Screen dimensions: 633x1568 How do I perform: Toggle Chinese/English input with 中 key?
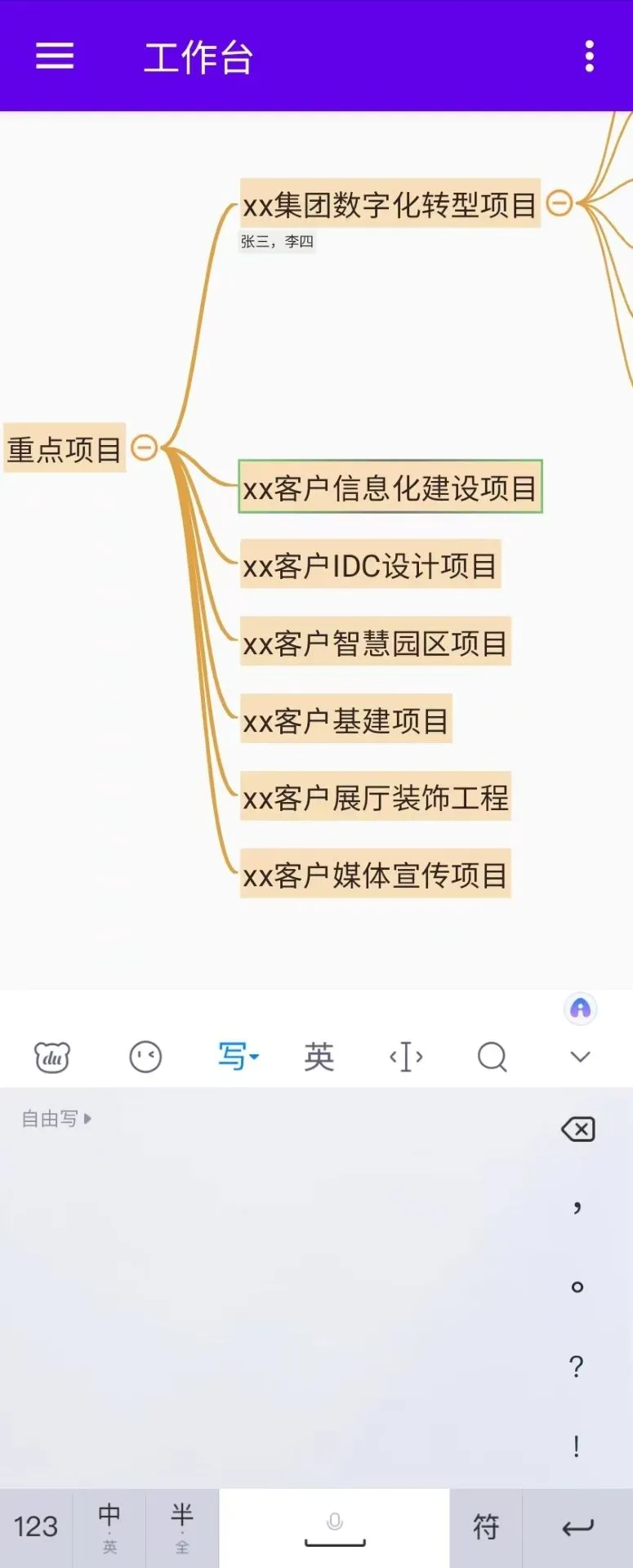pyautogui.click(x=110, y=1526)
